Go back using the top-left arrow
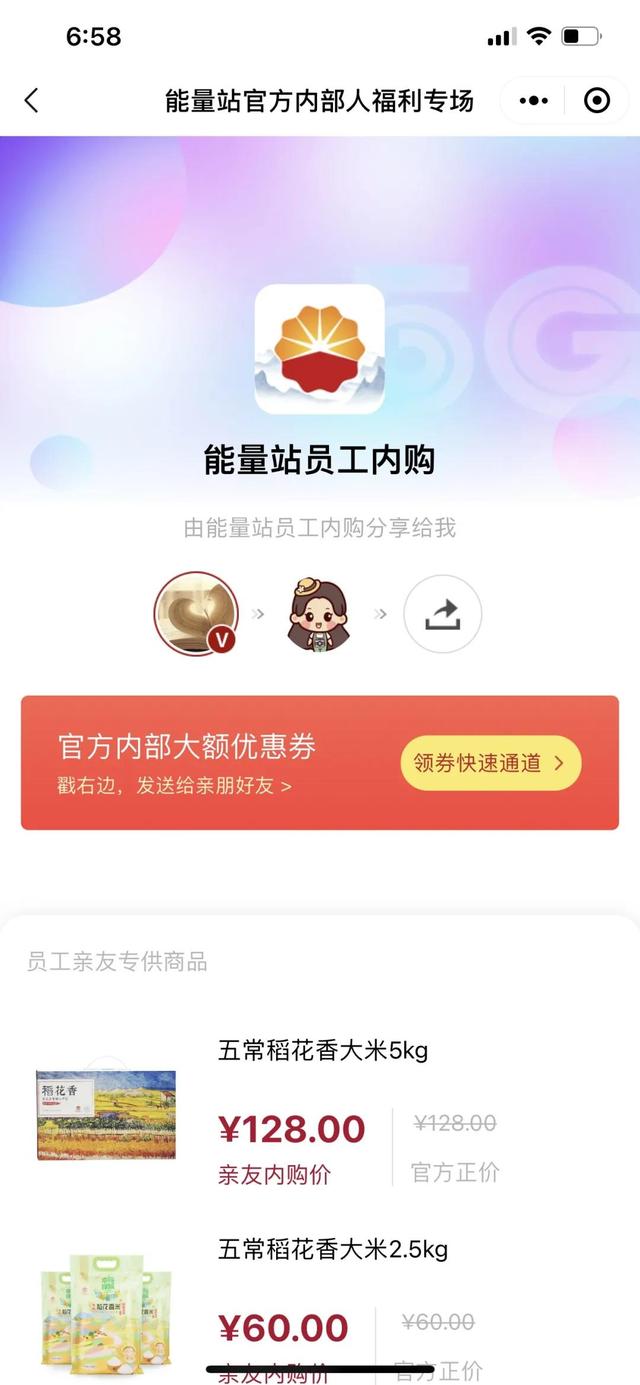The height and width of the screenshot is (1385, 640). pos(32,100)
